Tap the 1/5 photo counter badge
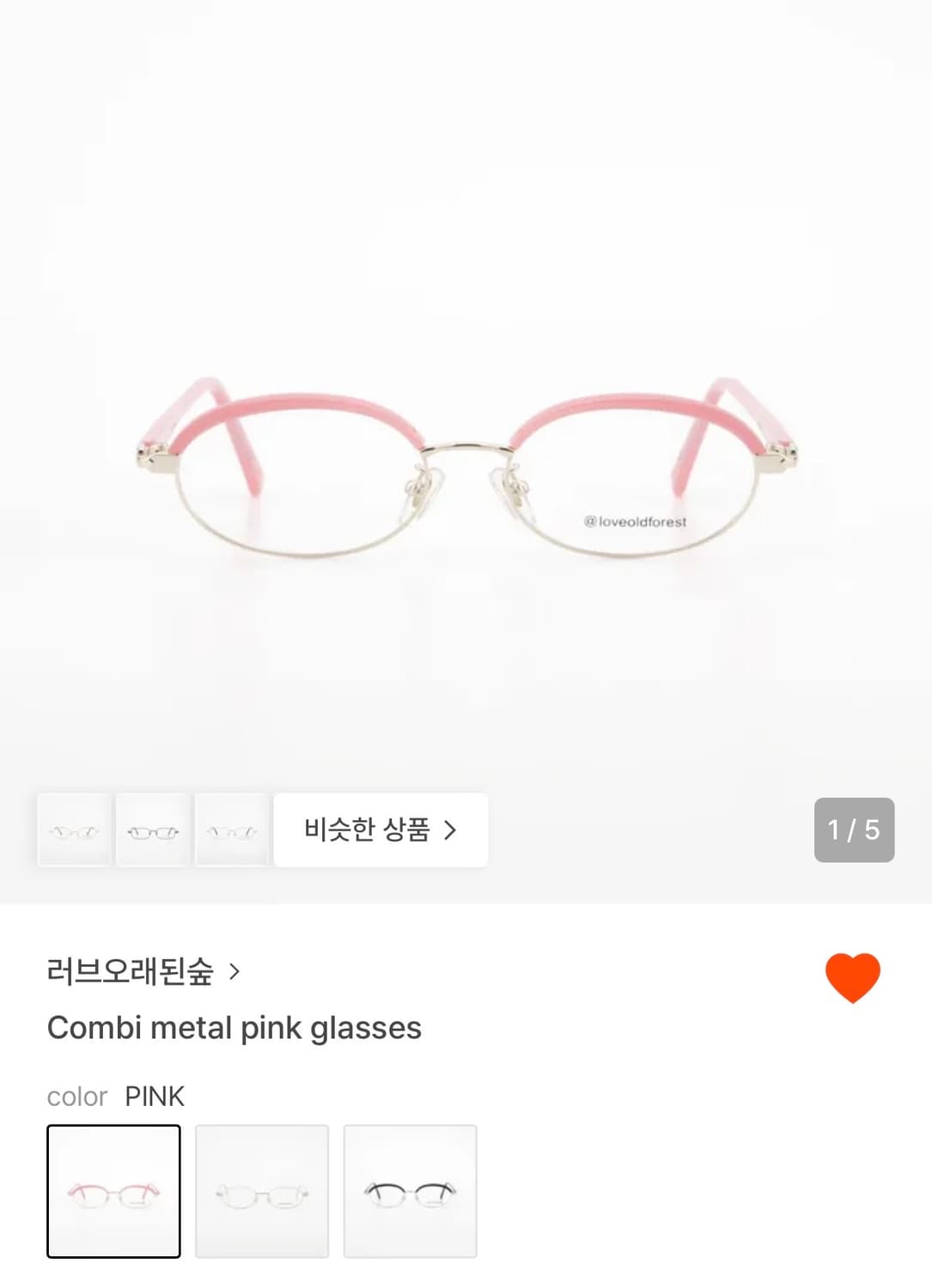 855,830
